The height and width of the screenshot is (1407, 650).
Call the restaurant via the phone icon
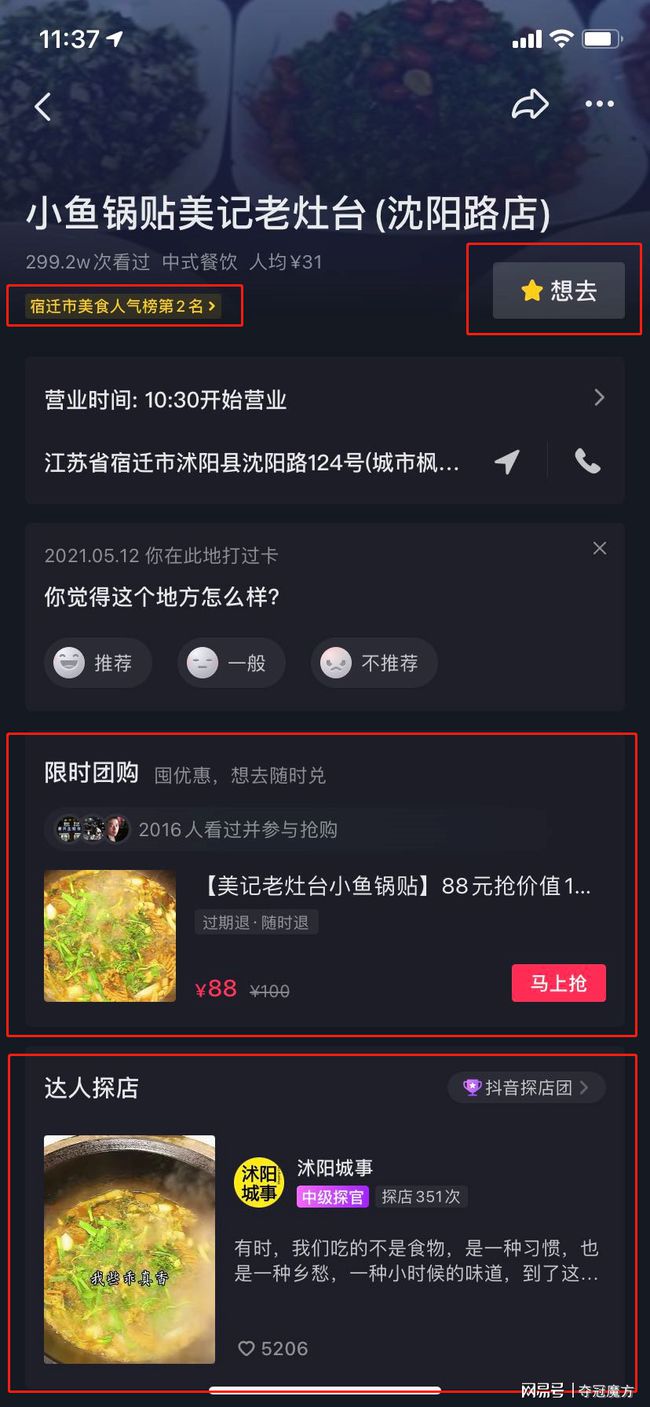point(587,462)
